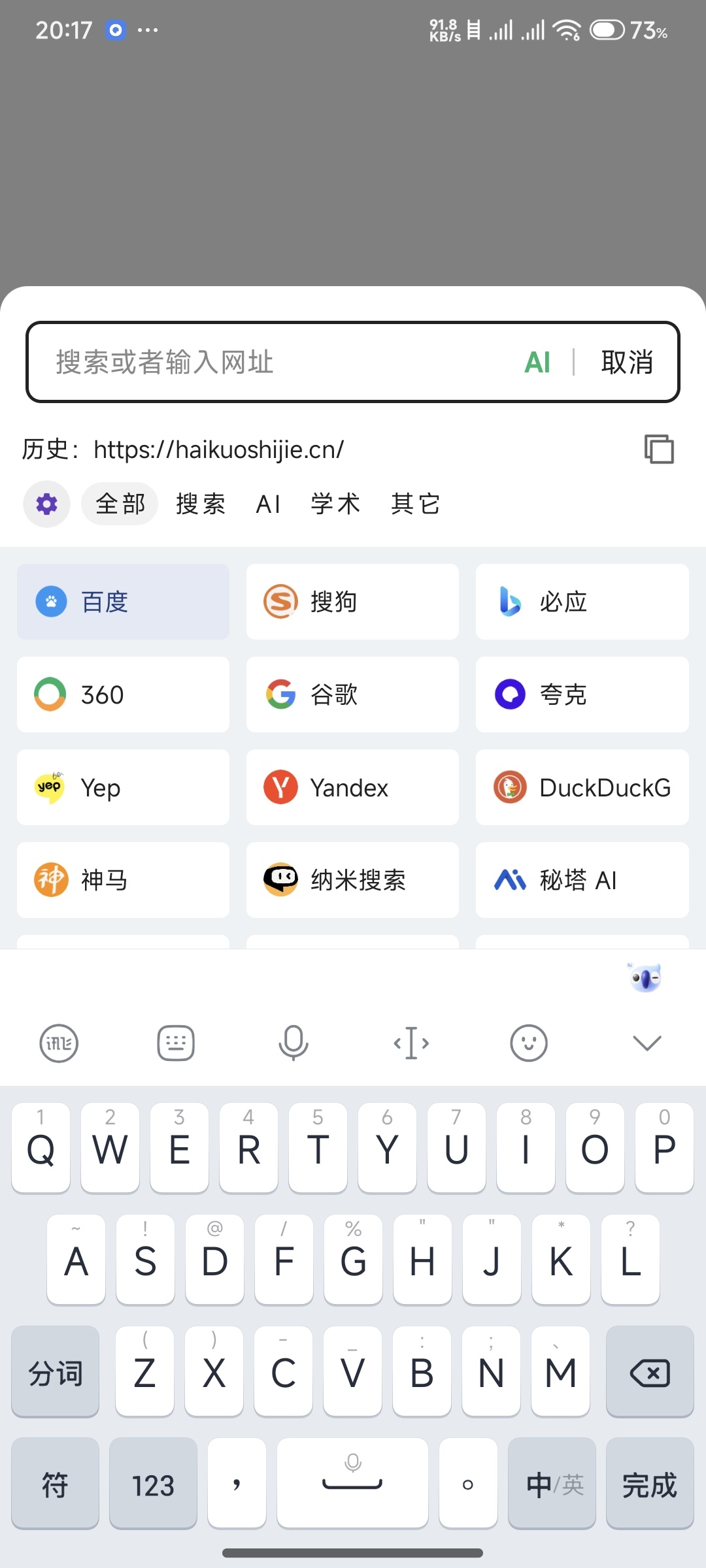Screen dimensions: 706x1568
Task: Pick the 夸克 search engine
Action: [x=582, y=694]
